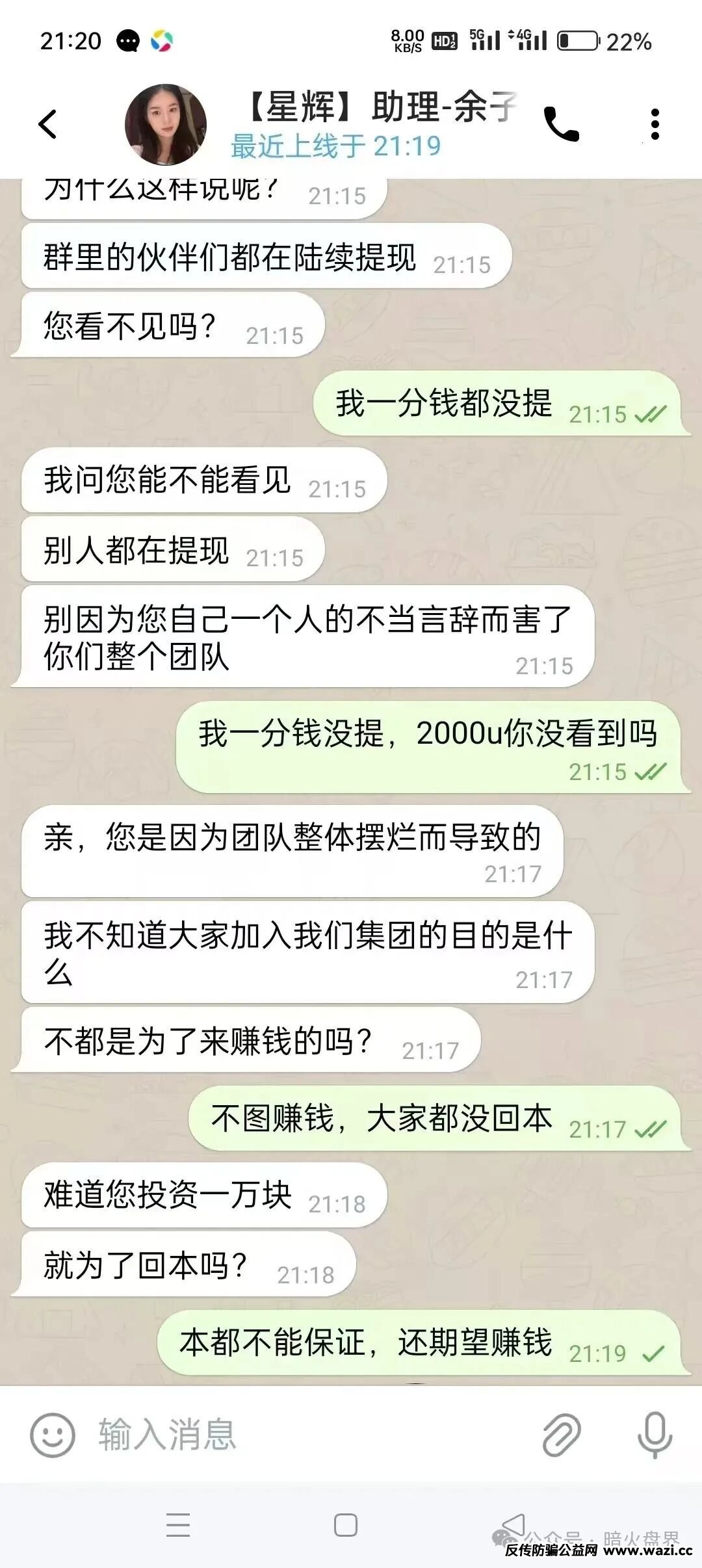
Task: Attach a file with the paperclip
Action: tap(562, 1435)
